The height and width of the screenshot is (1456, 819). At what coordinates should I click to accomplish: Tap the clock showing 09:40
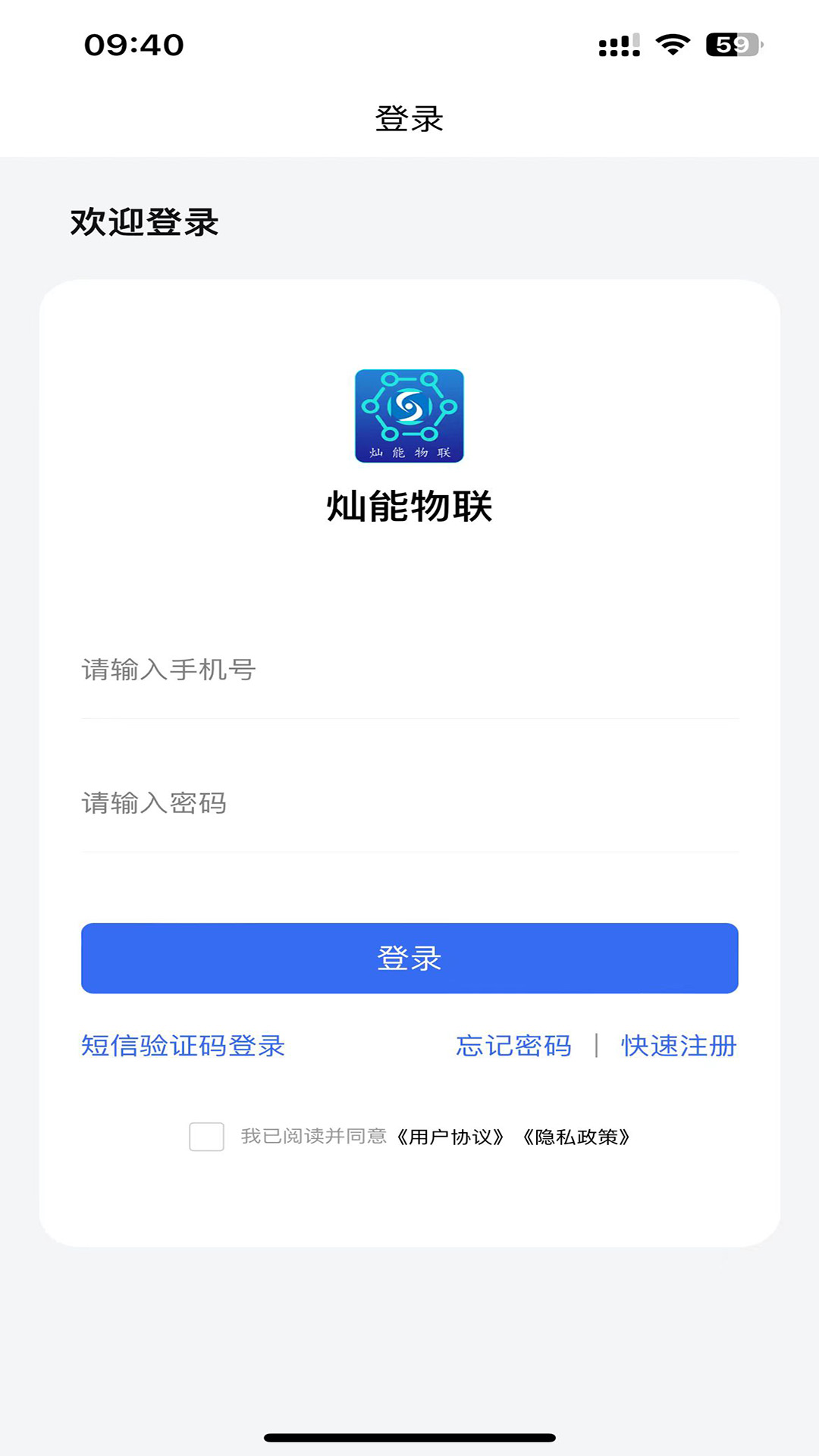pyautogui.click(x=133, y=44)
